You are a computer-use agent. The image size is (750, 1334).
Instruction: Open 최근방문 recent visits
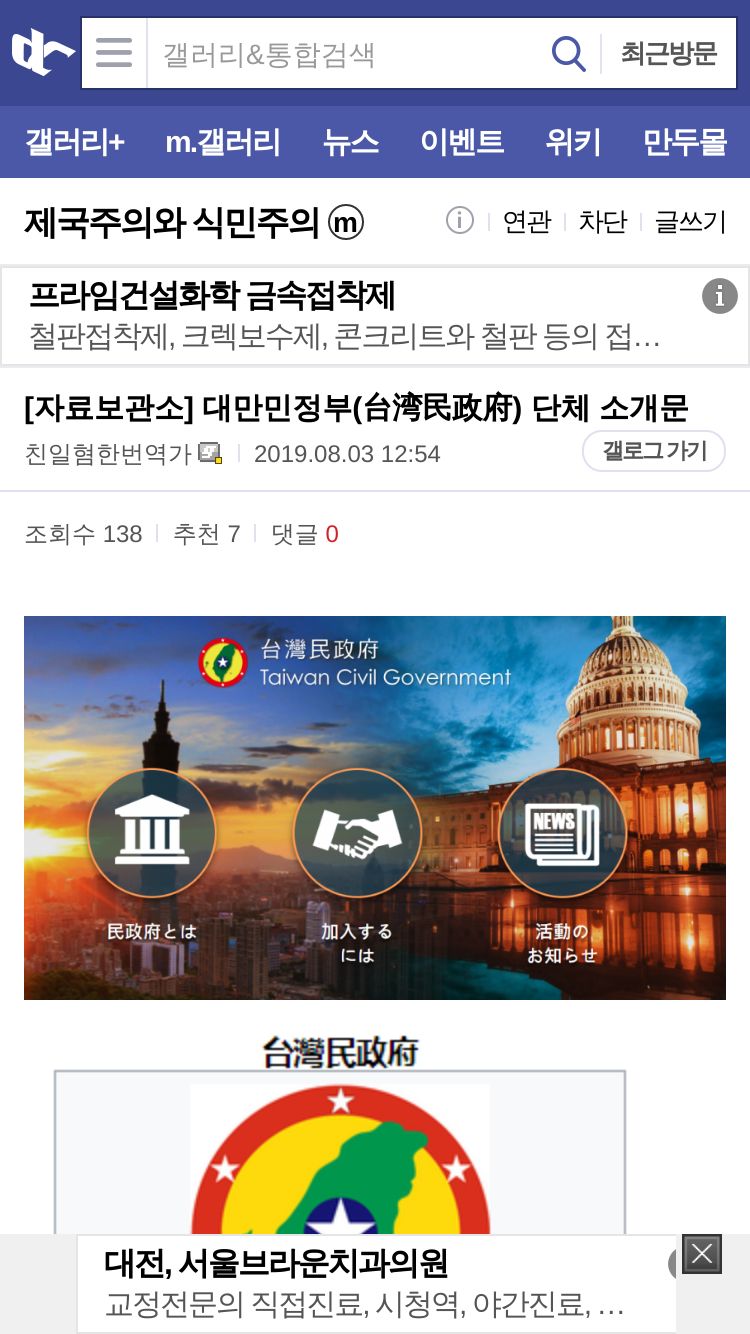click(668, 53)
